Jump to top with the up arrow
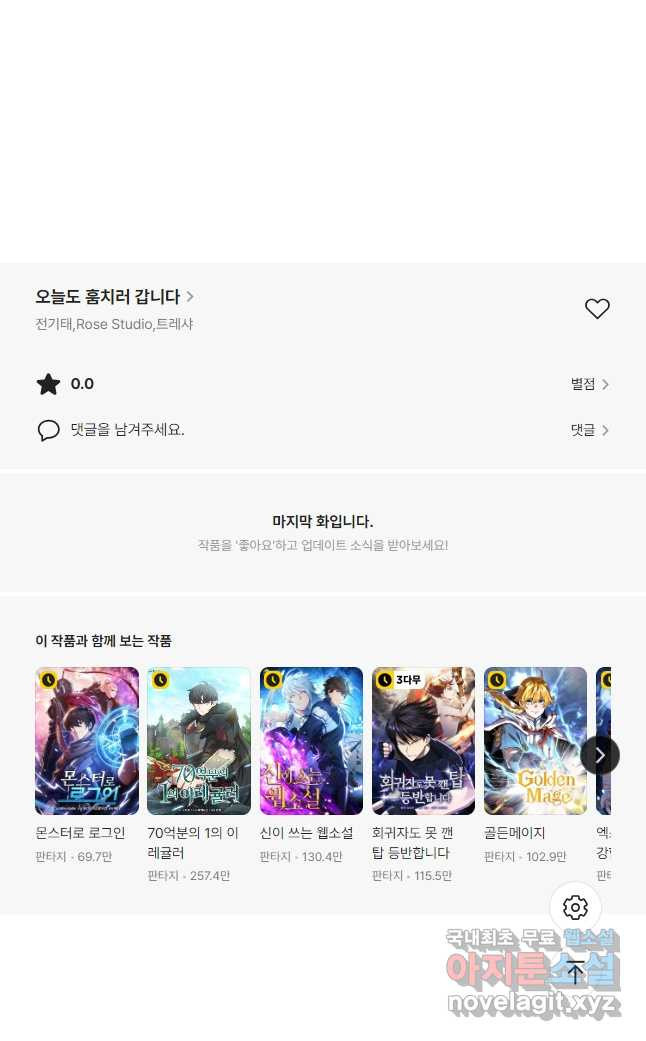 pyautogui.click(x=575, y=972)
